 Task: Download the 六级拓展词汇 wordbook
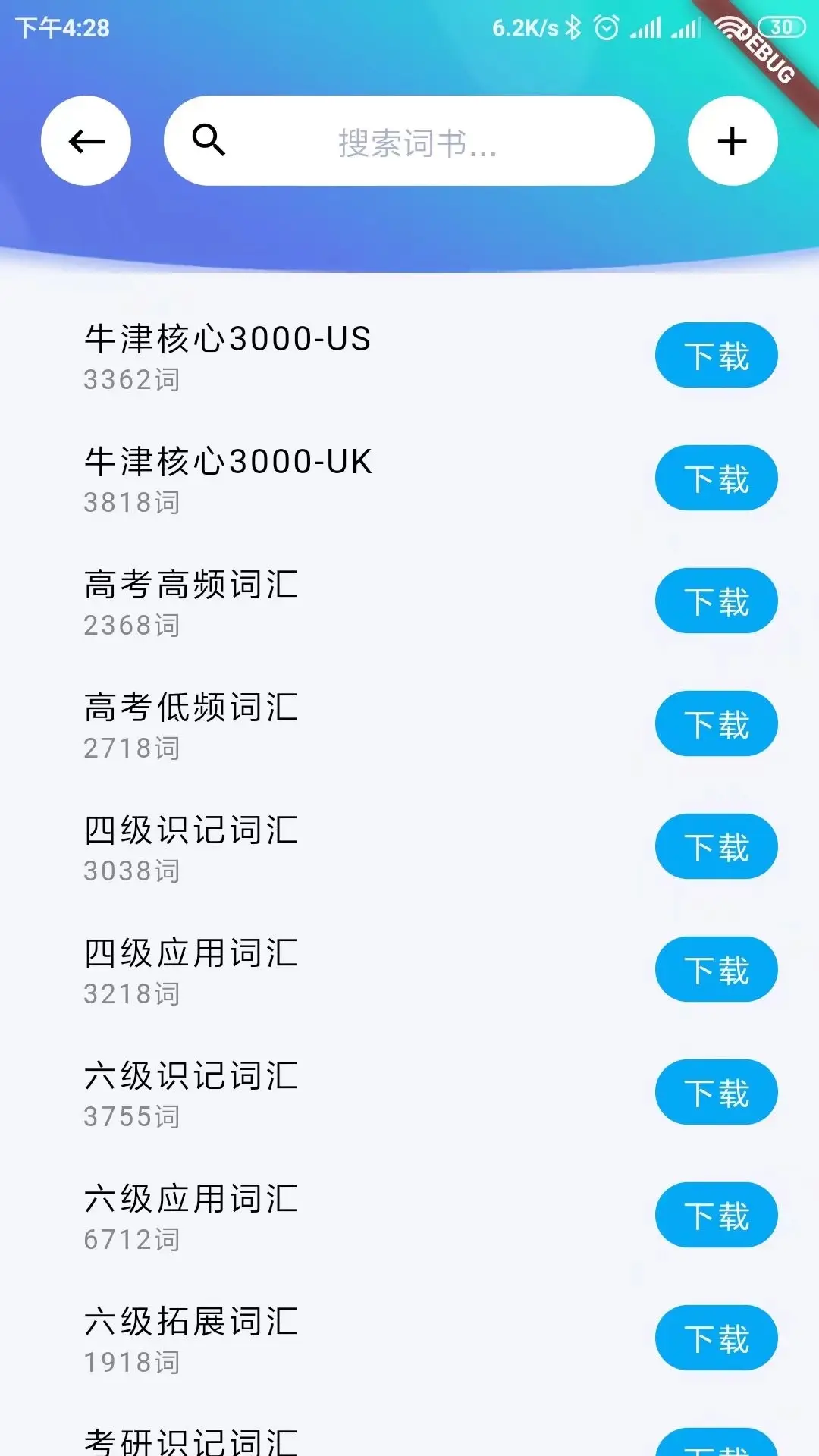pos(715,1338)
